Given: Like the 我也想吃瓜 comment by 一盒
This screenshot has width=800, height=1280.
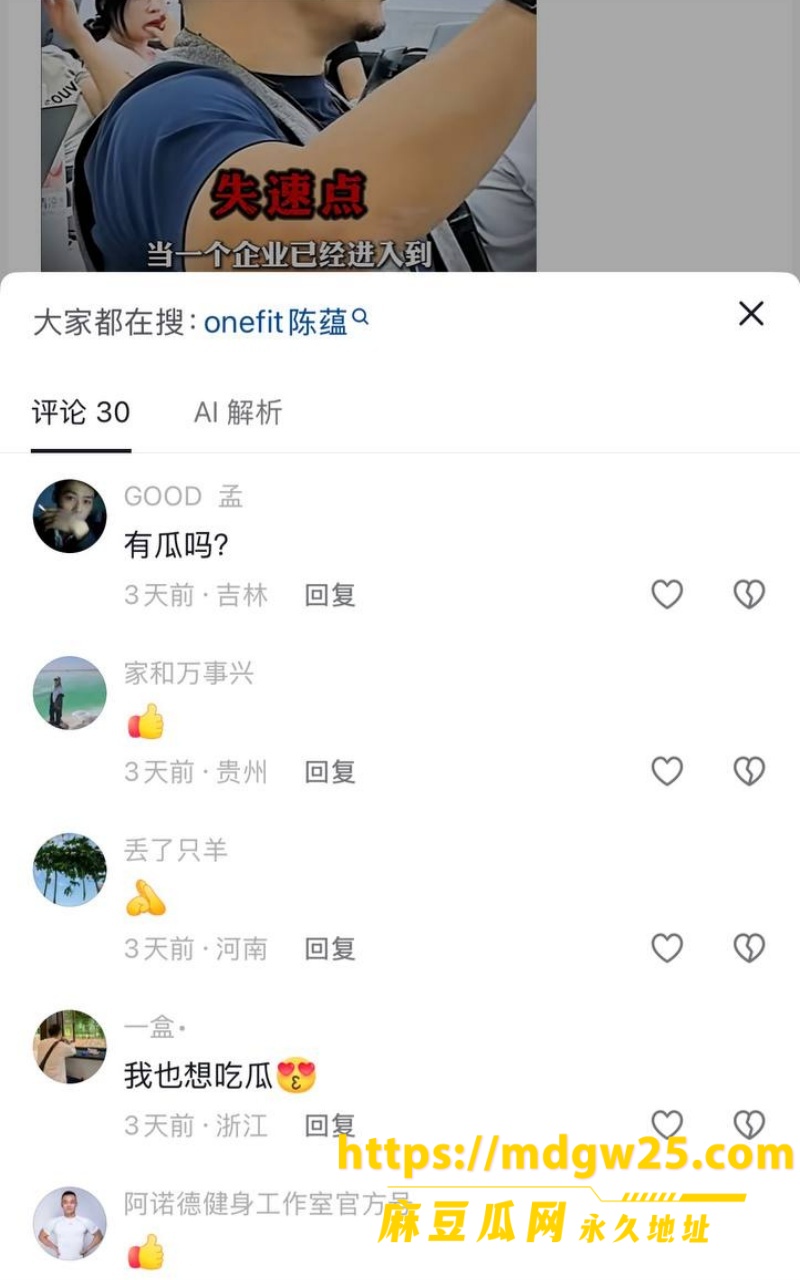Looking at the screenshot, I should pyautogui.click(x=667, y=1125).
